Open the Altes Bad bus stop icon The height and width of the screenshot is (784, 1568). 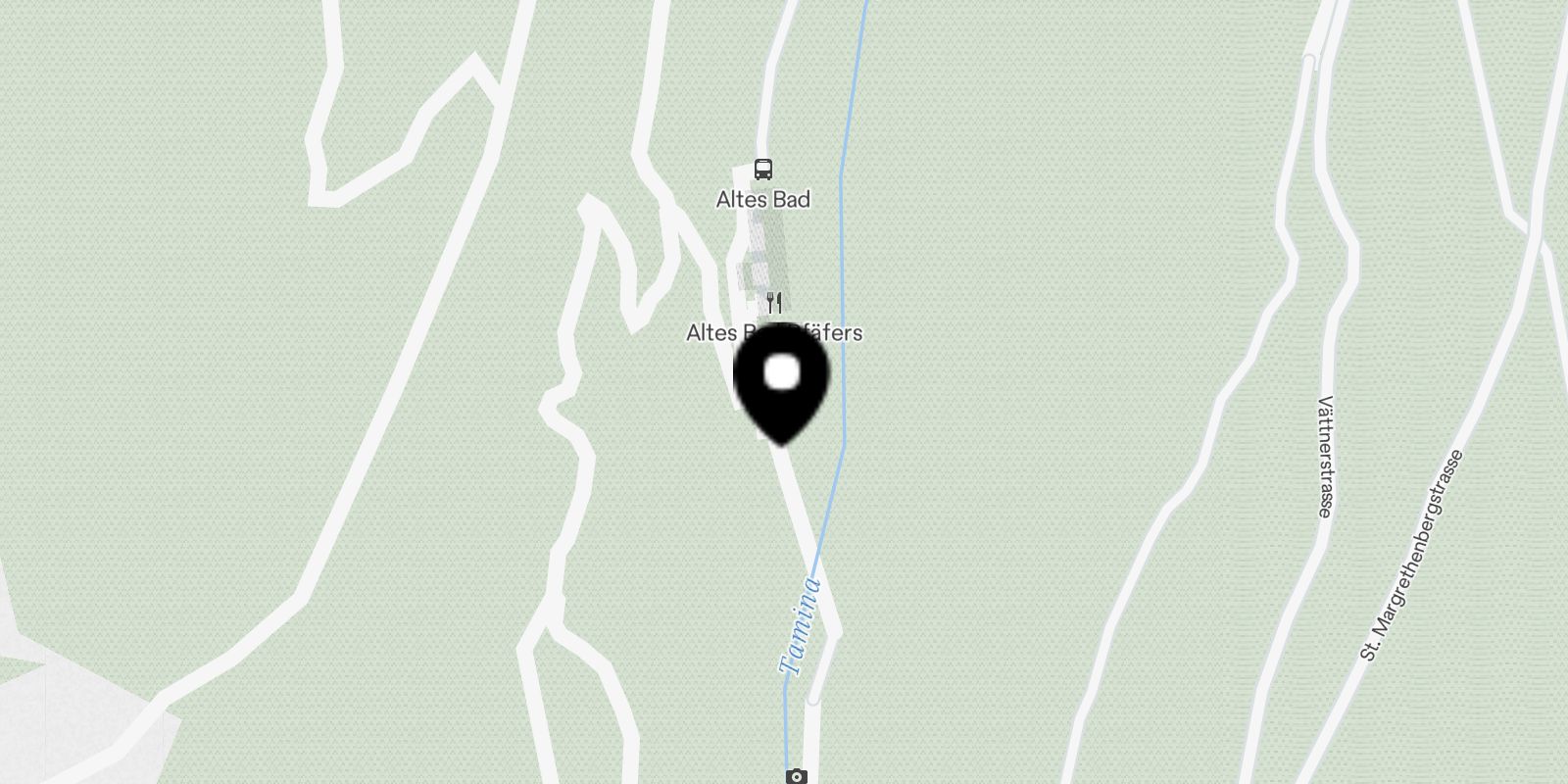(762, 170)
